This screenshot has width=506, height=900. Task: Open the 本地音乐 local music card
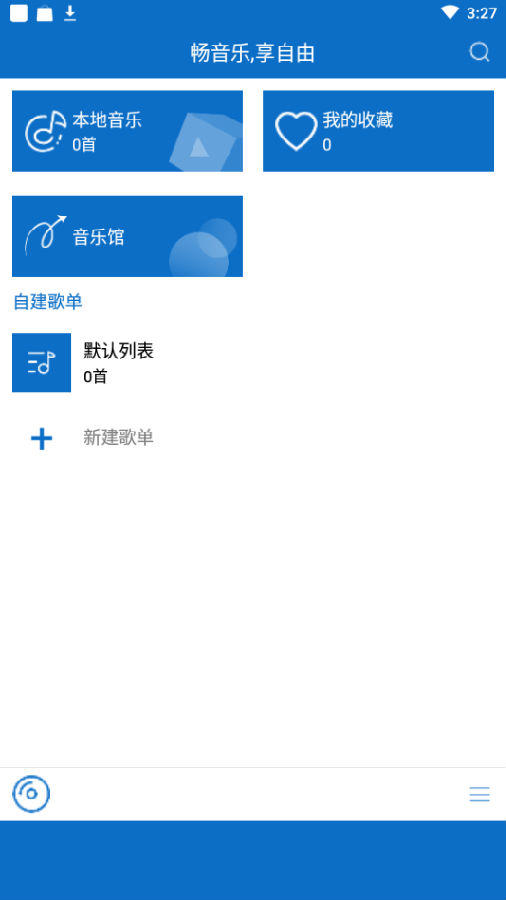pyautogui.click(x=127, y=131)
